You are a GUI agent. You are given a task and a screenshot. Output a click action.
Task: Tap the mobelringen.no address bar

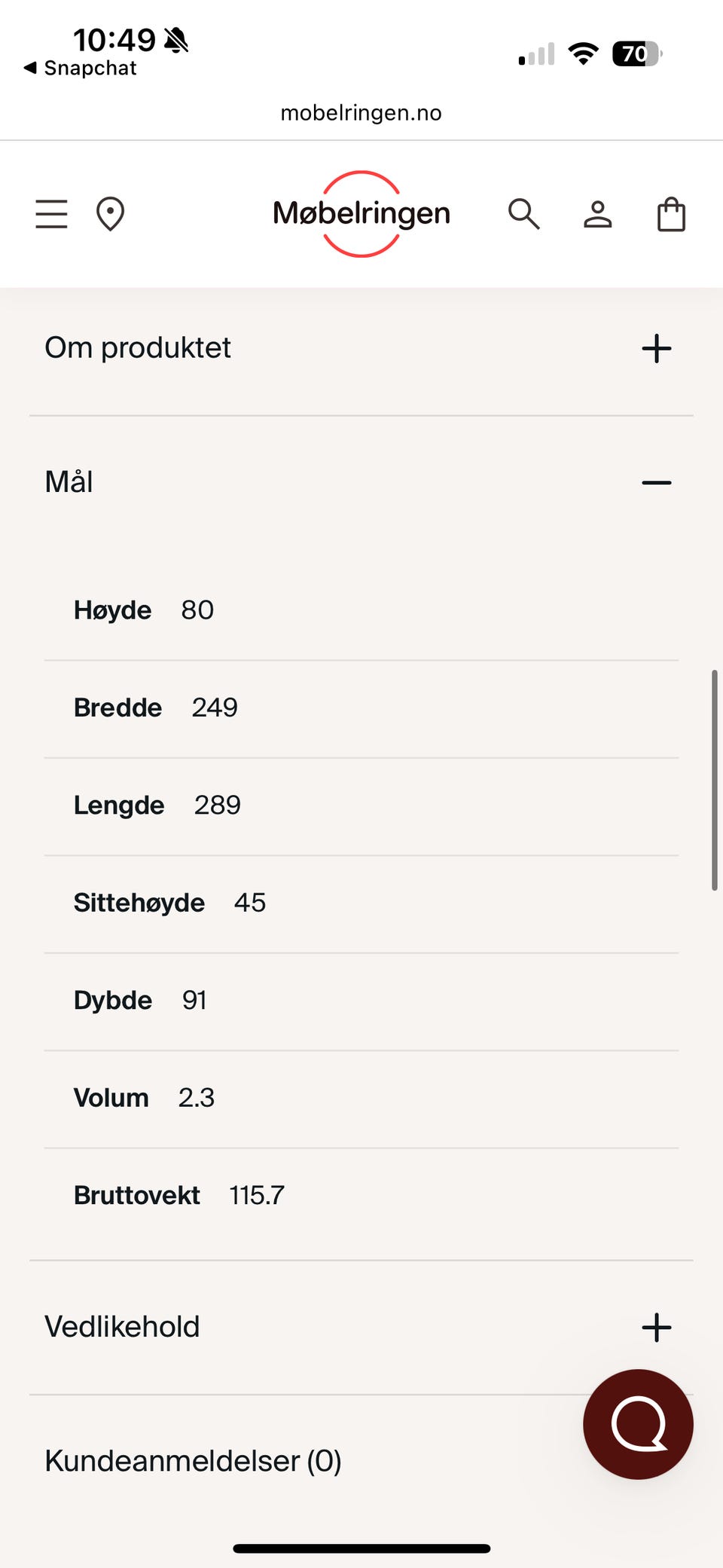[361, 113]
